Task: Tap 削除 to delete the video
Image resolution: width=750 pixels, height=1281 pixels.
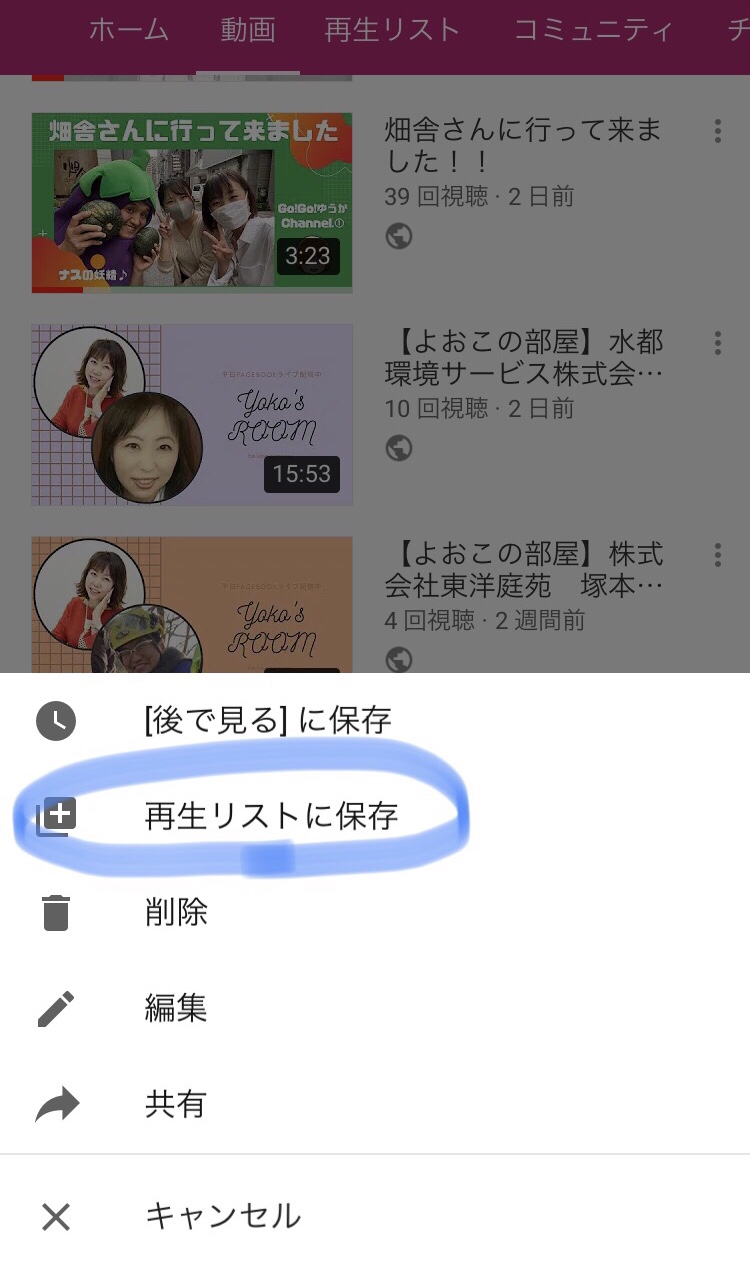Action: click(176, 912)
